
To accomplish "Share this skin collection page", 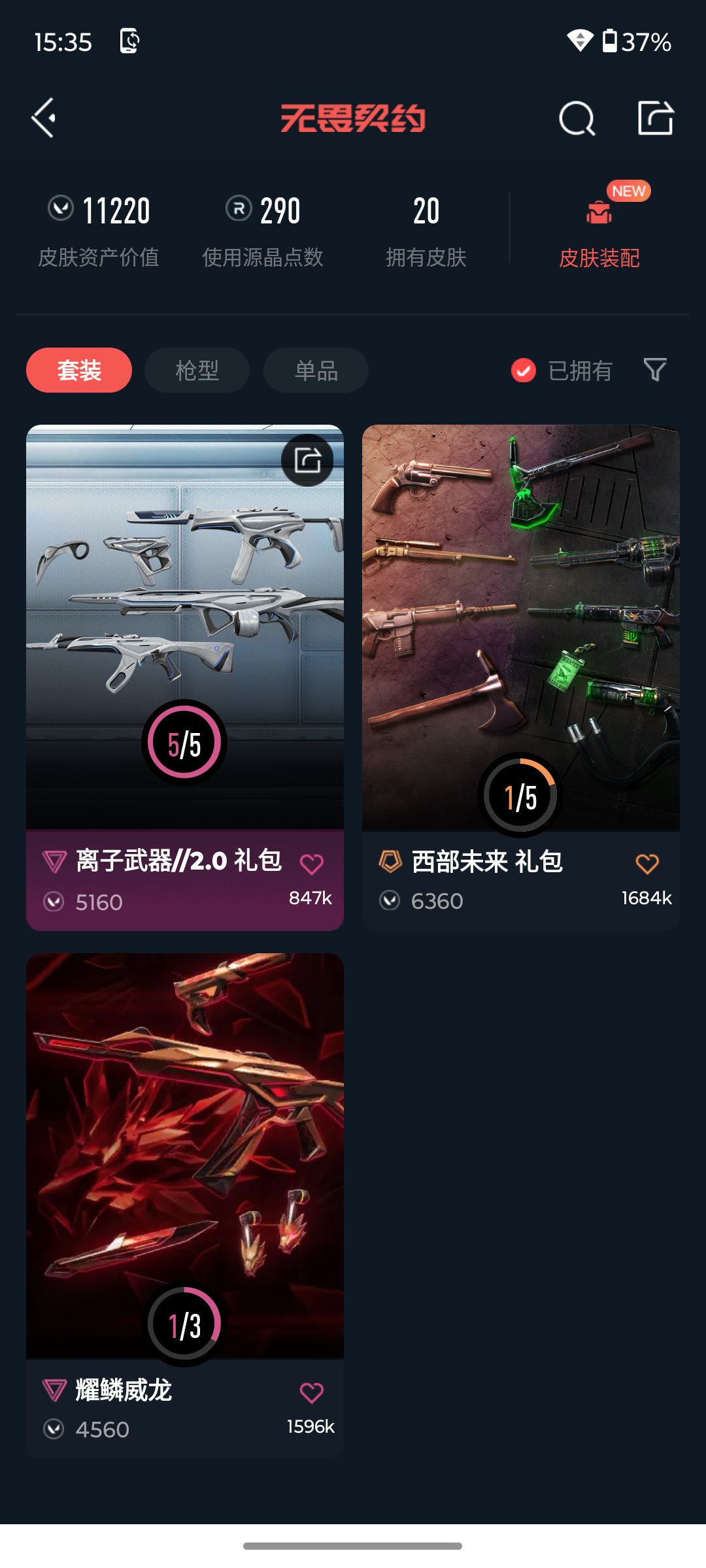I will [655, 118].
